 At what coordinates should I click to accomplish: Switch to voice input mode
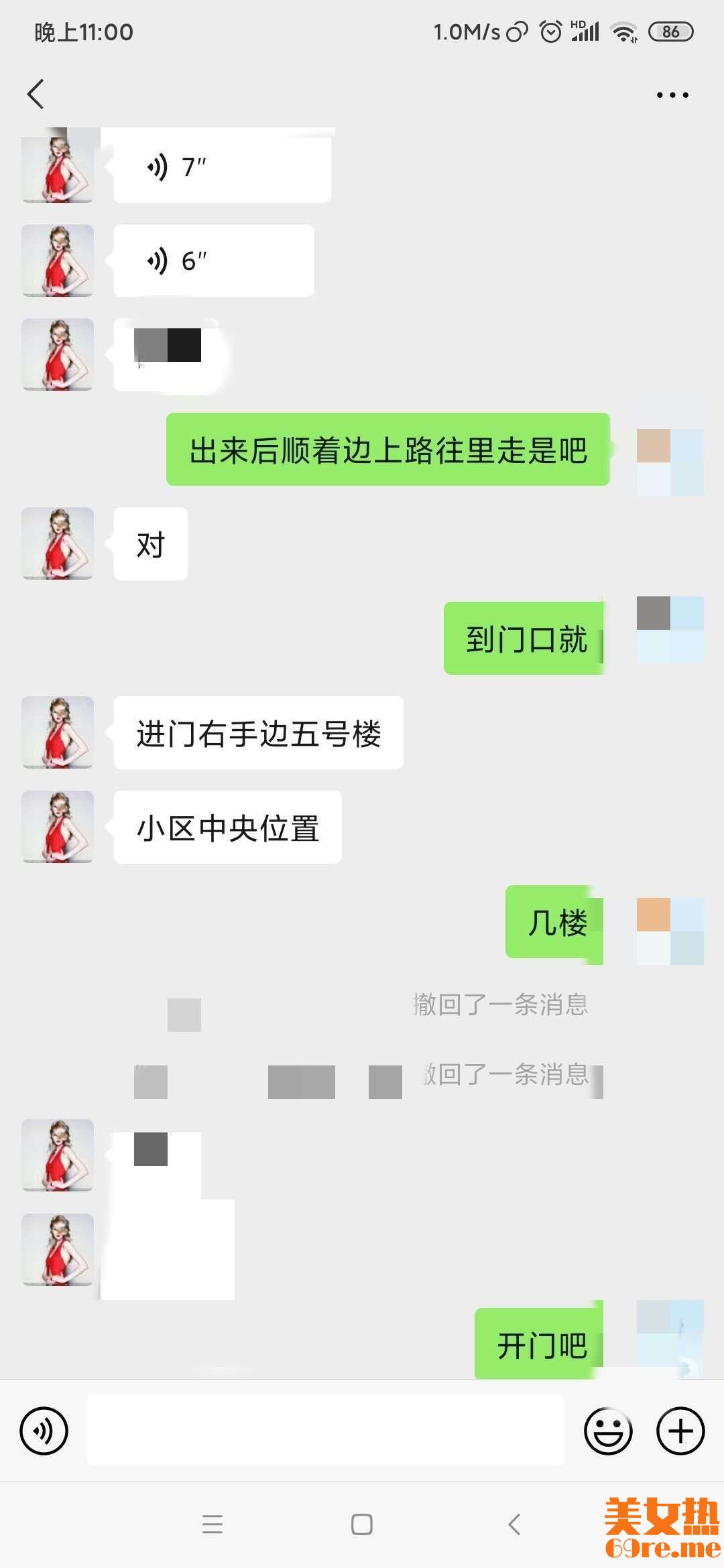(44, 1431)
